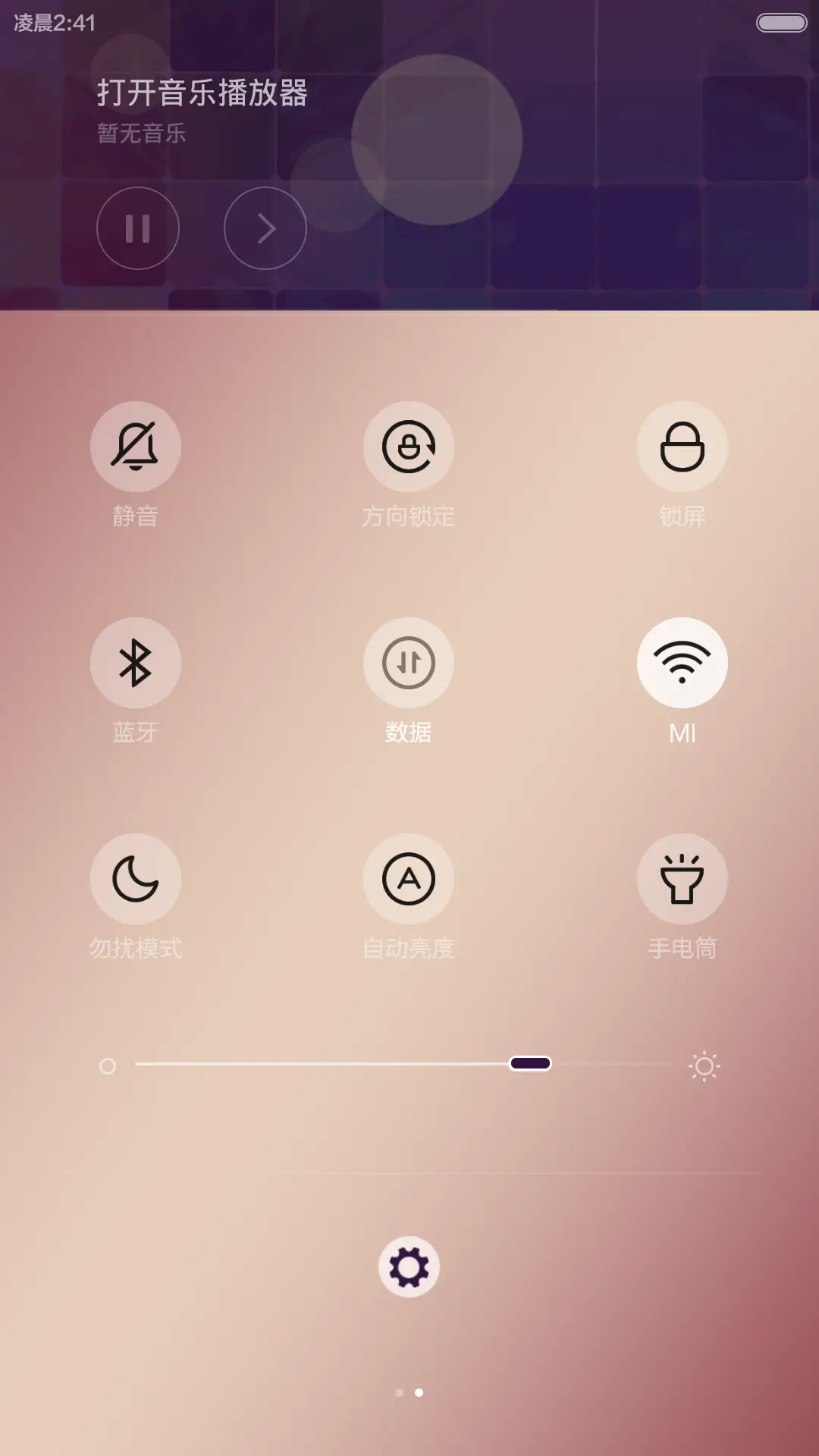
Task: Pause music playback
Action: [x=138, y=228]
